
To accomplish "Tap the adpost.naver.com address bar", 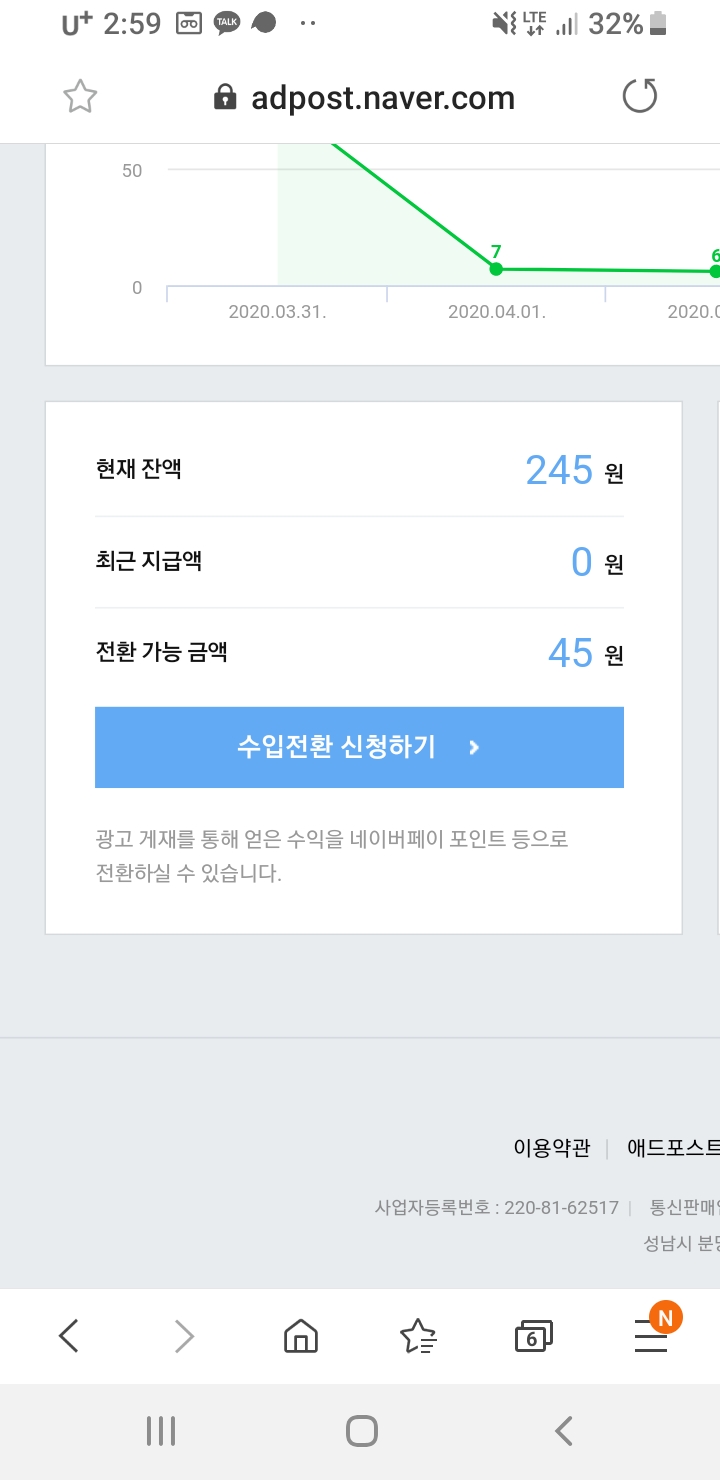I will click(365, 98).
